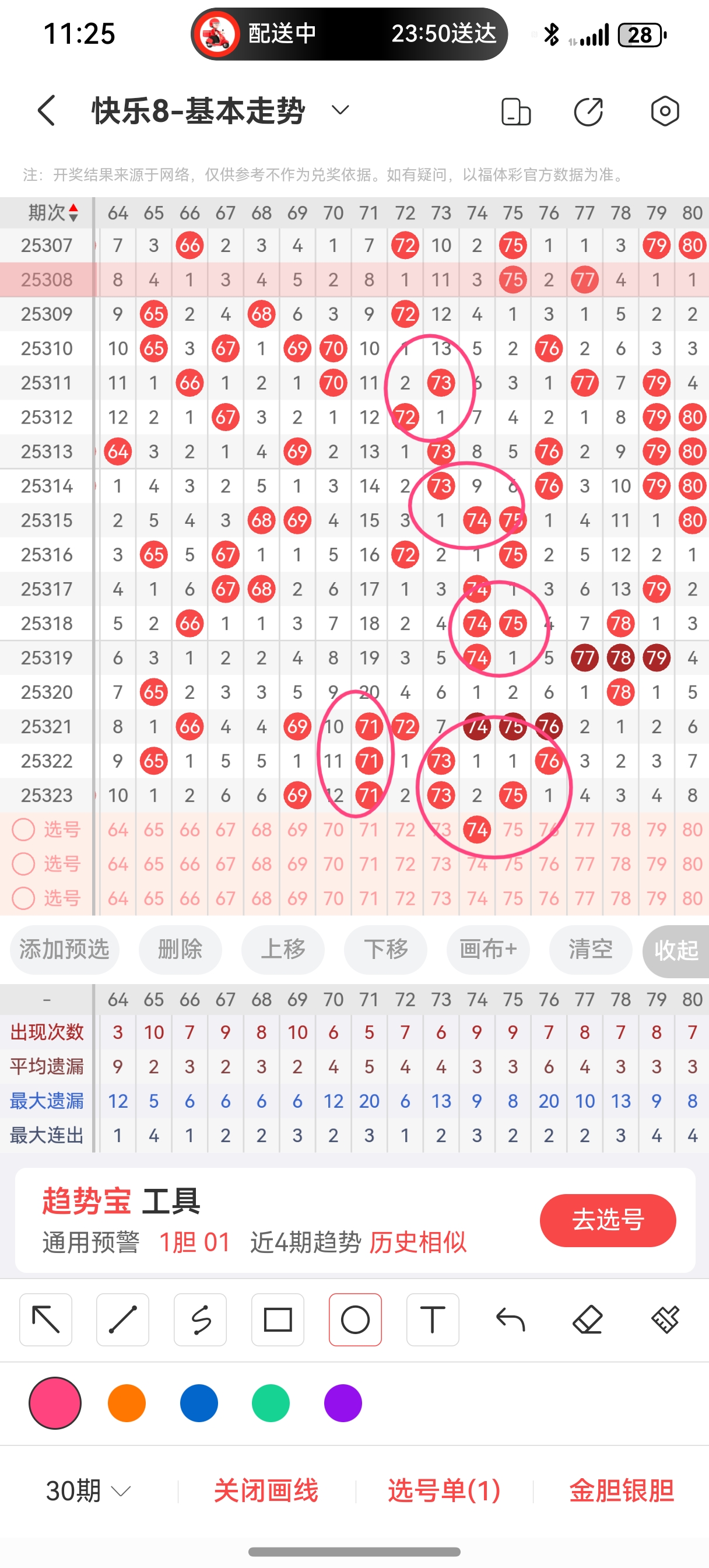Expand the 快乐8-基本走势 title dropdown
This screenshot has height=1568, width=709.
(x=340, y=111)
